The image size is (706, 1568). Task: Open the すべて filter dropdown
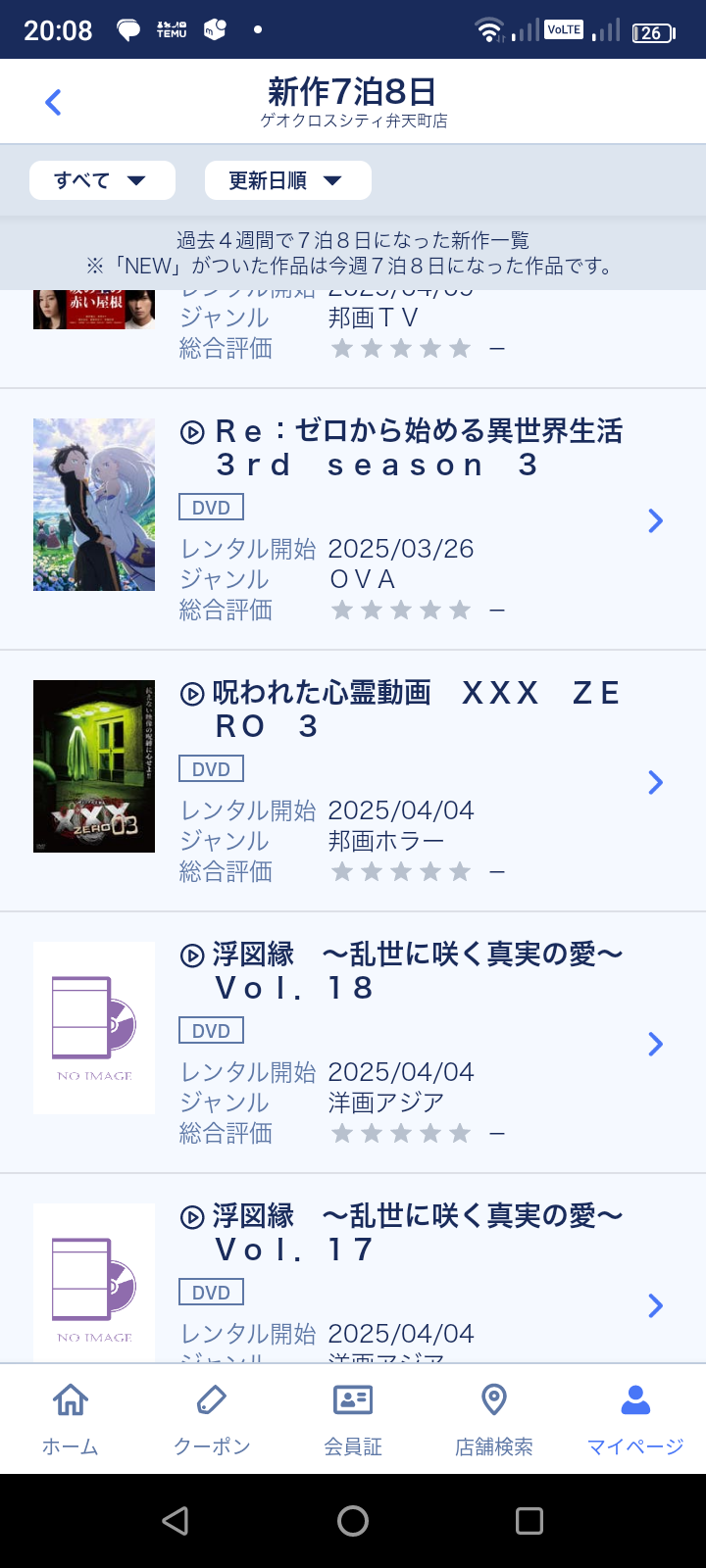pos(102,180)
